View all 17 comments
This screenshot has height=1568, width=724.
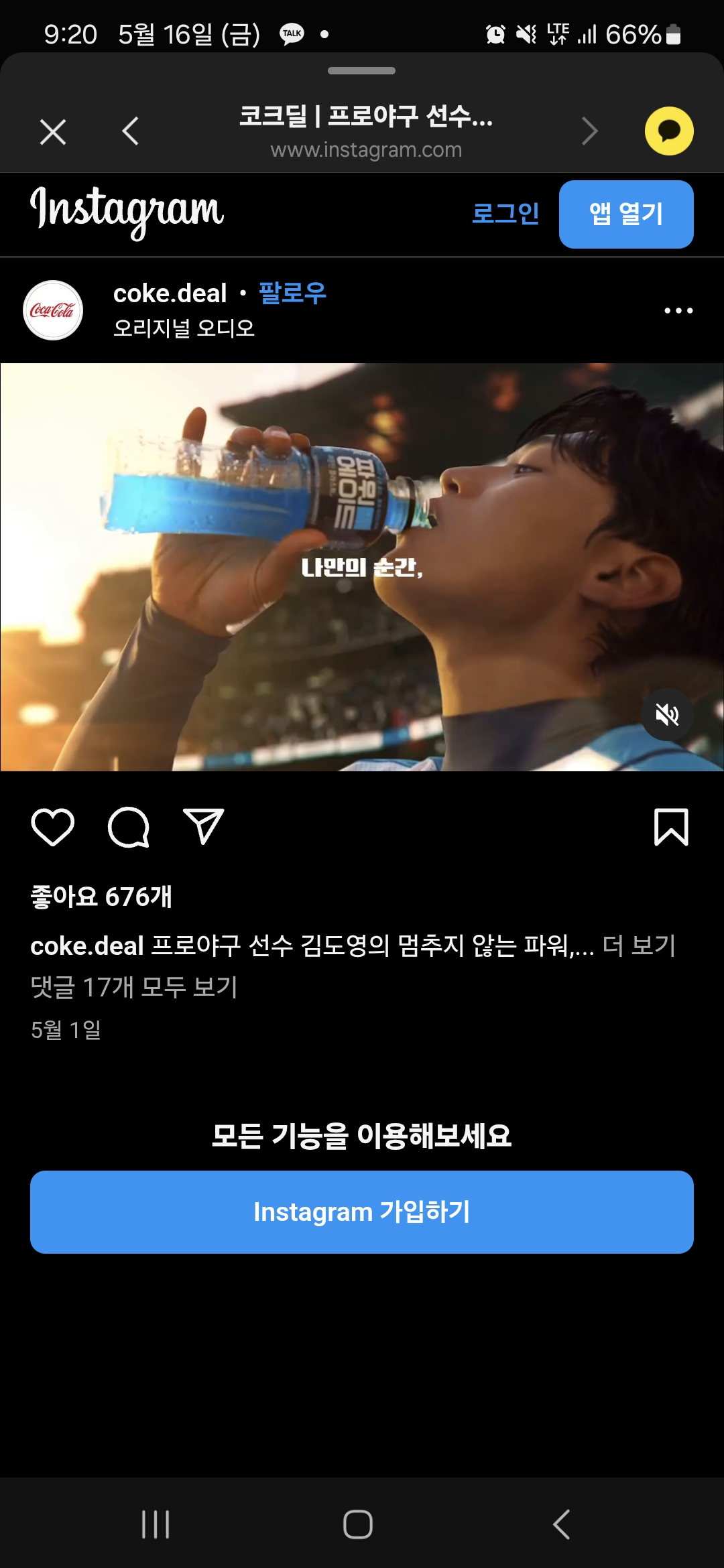(134, 987)
